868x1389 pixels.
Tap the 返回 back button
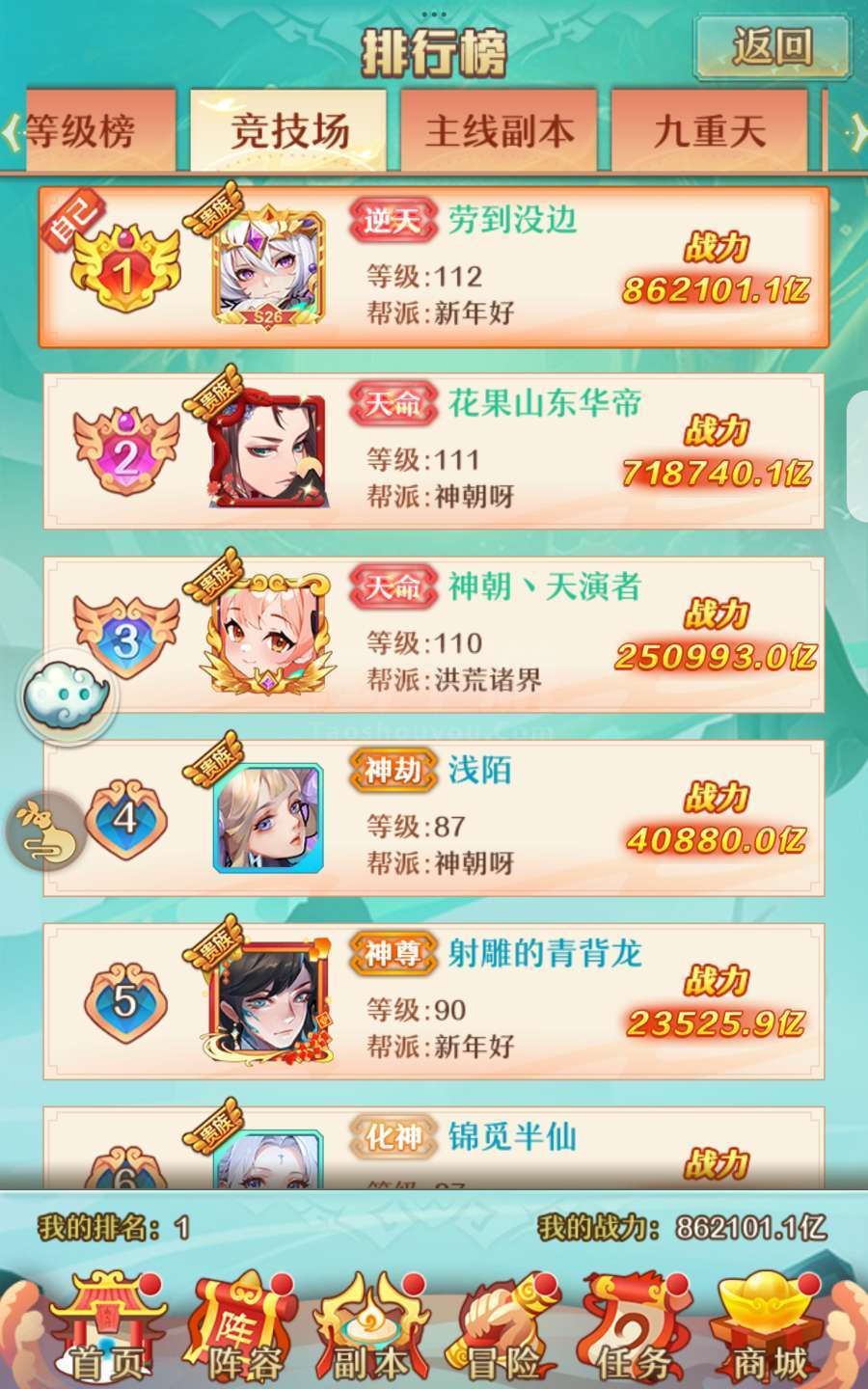773,45
